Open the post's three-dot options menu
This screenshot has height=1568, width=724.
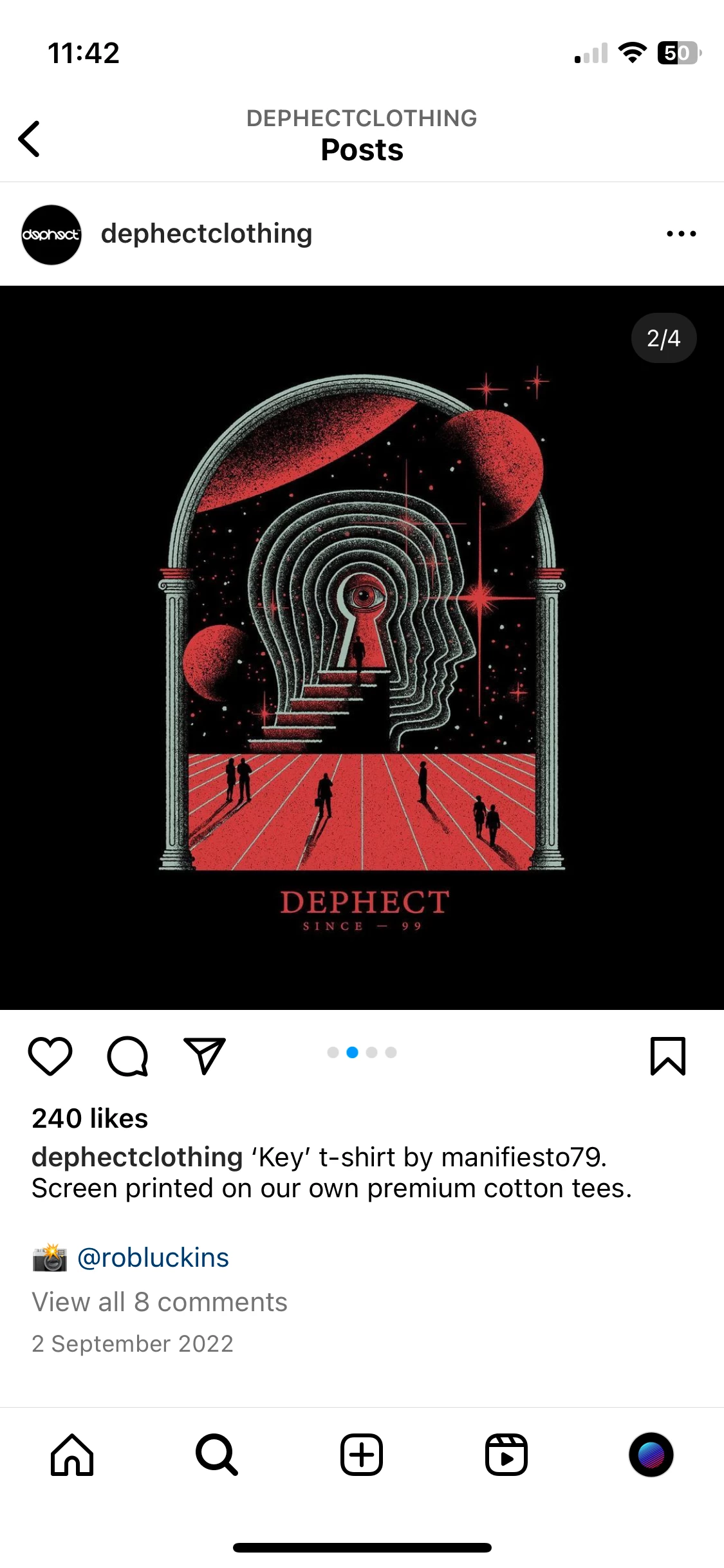(681, 234)
